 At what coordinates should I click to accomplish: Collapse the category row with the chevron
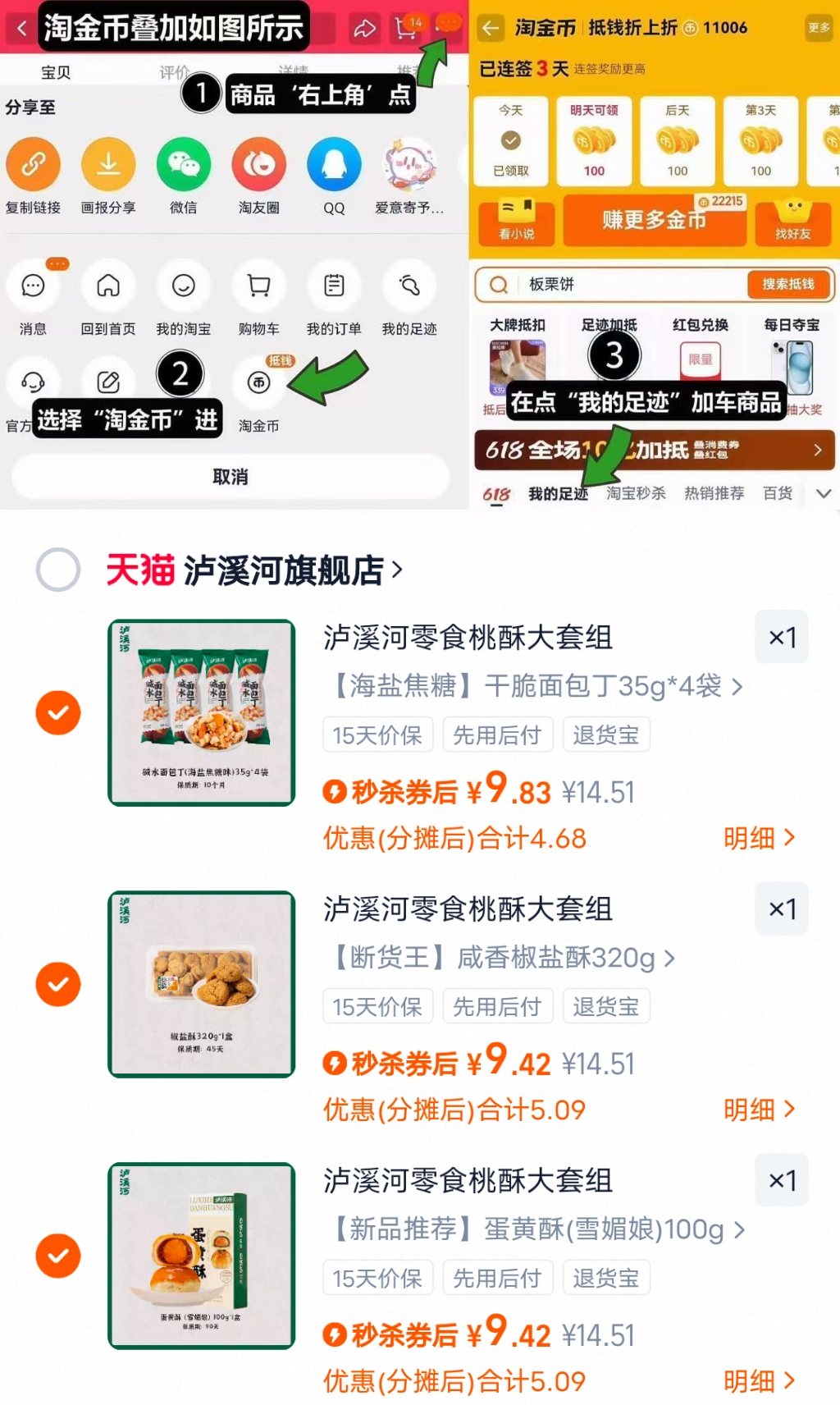[x=824, y=493]
